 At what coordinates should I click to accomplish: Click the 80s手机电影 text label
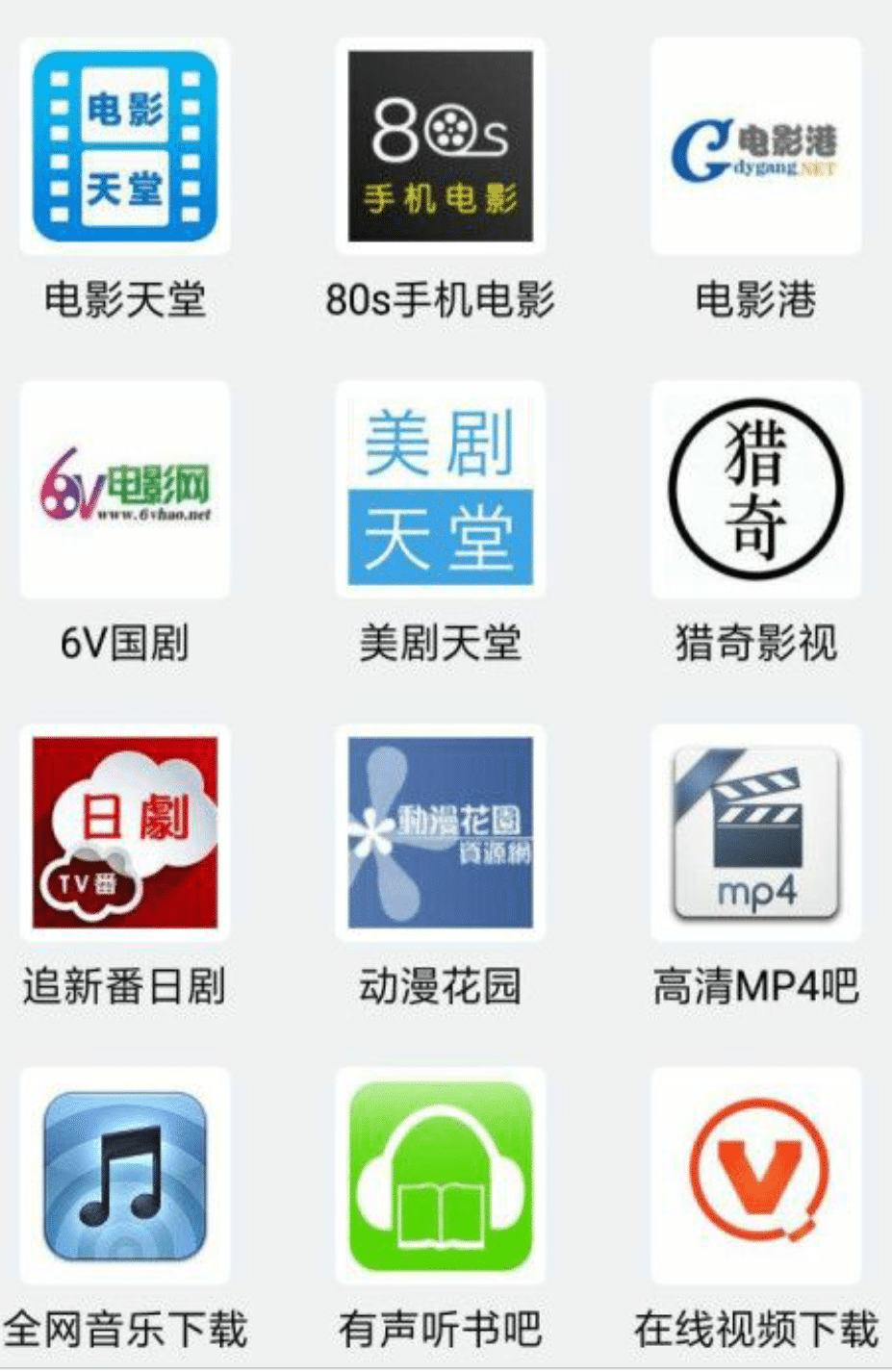point(440,298)
